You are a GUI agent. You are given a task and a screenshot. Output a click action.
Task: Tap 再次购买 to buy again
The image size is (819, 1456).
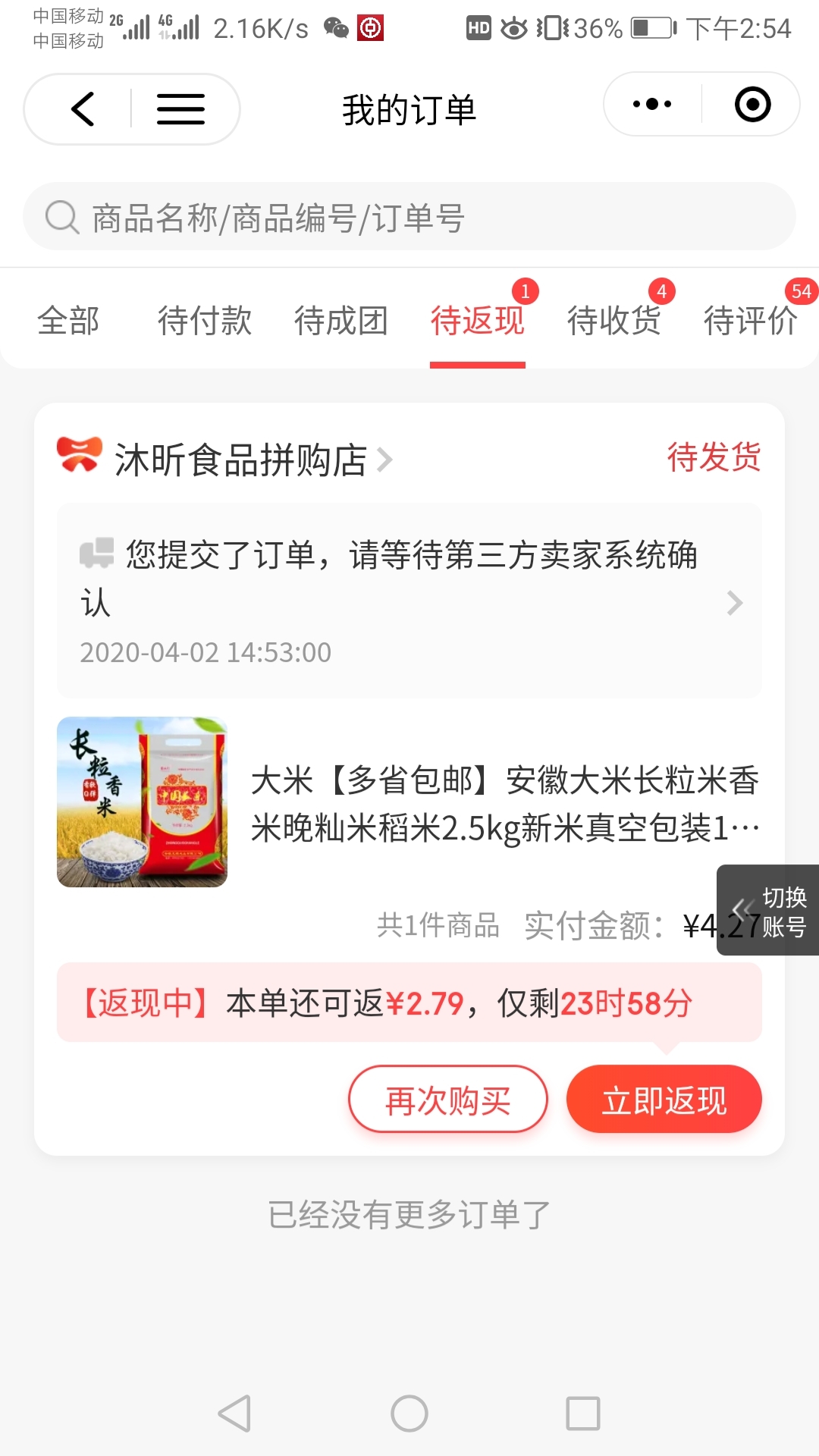(x=447, y=1099)
